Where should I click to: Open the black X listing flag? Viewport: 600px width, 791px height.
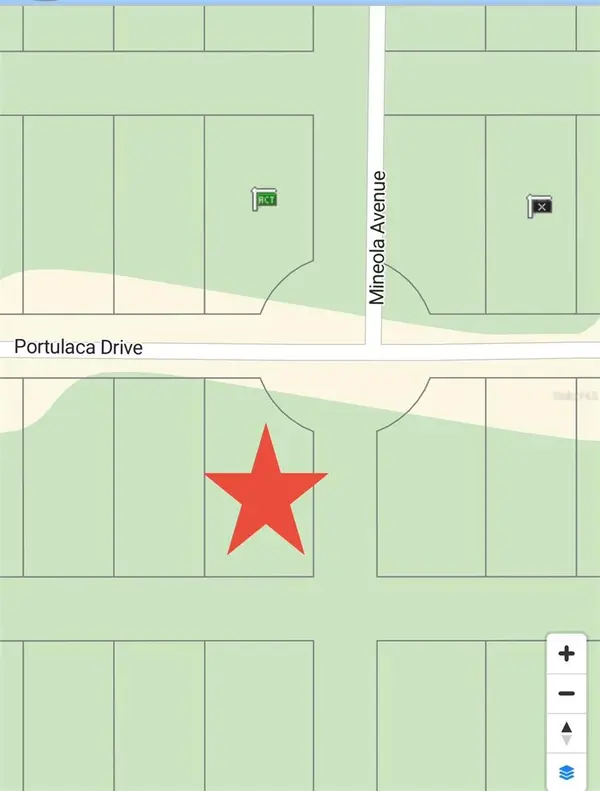tap(539, 206)
